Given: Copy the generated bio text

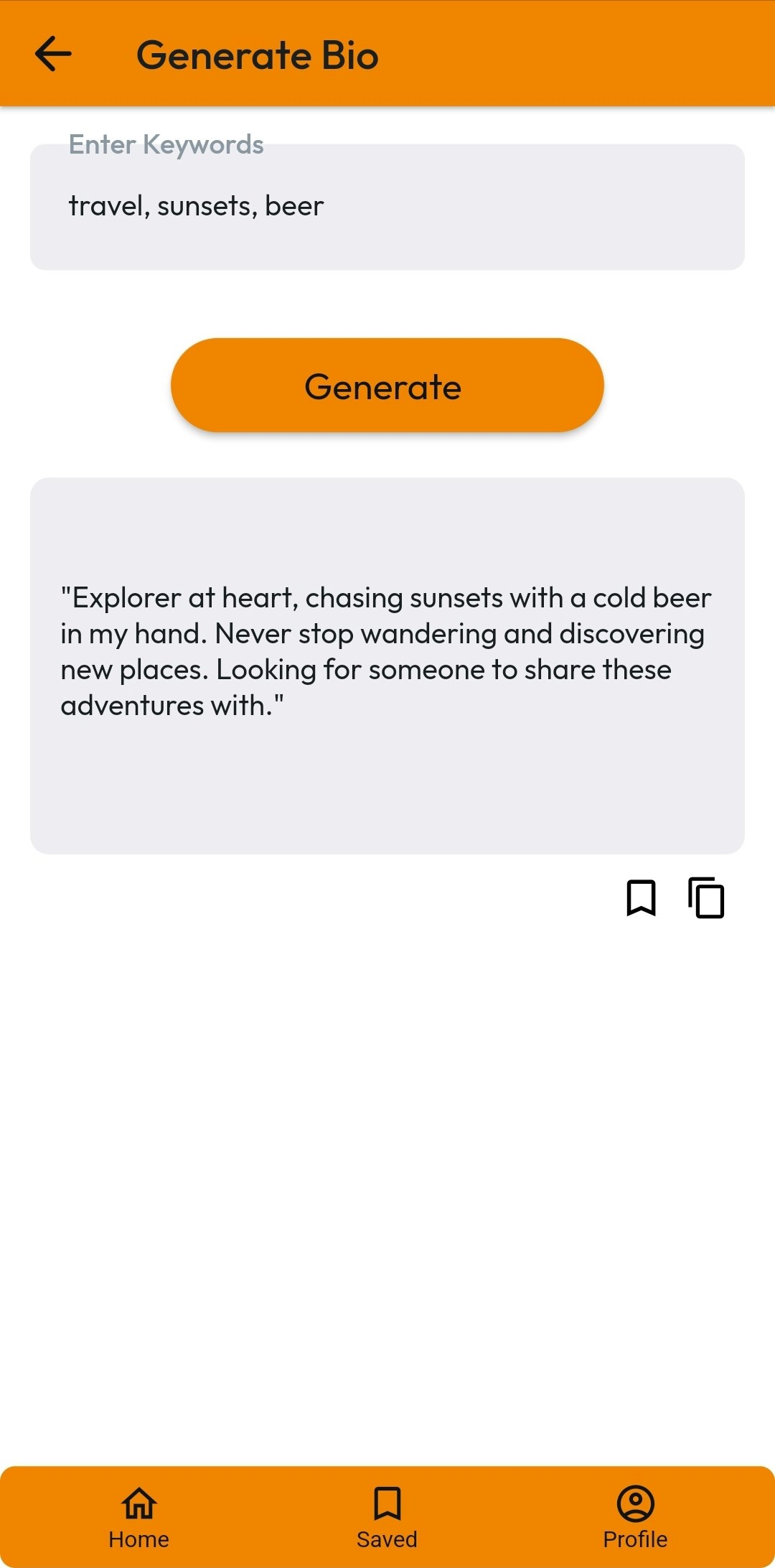Looking at the screenshot, I should pos(706,897).
